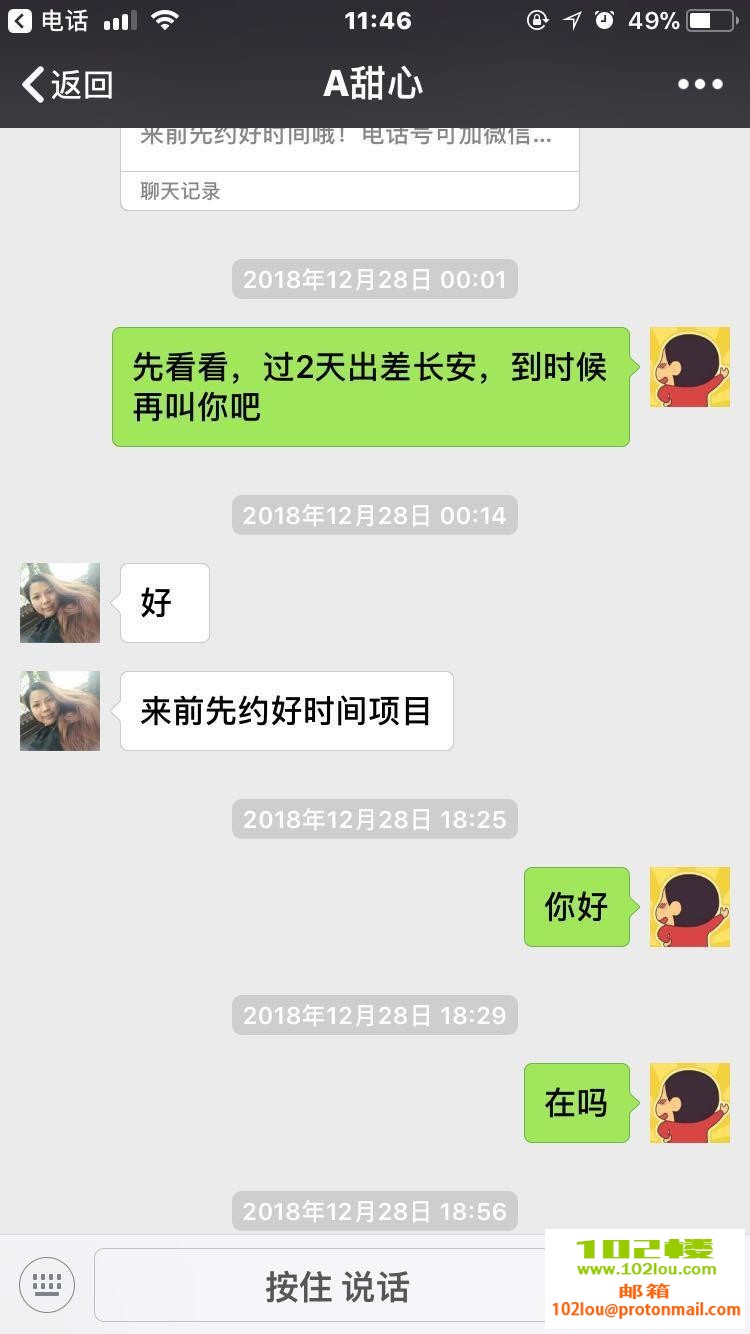Open the 聊天记录 chat history card
This screenshot has height=1334, width=750.
click(x=349, y=190)
